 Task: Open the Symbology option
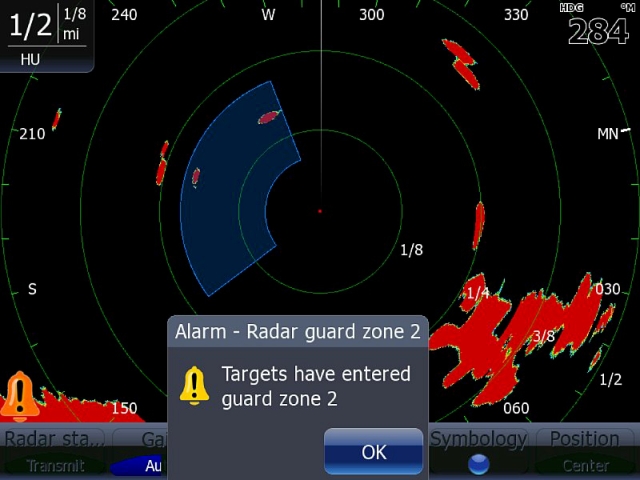coord(479,451)
